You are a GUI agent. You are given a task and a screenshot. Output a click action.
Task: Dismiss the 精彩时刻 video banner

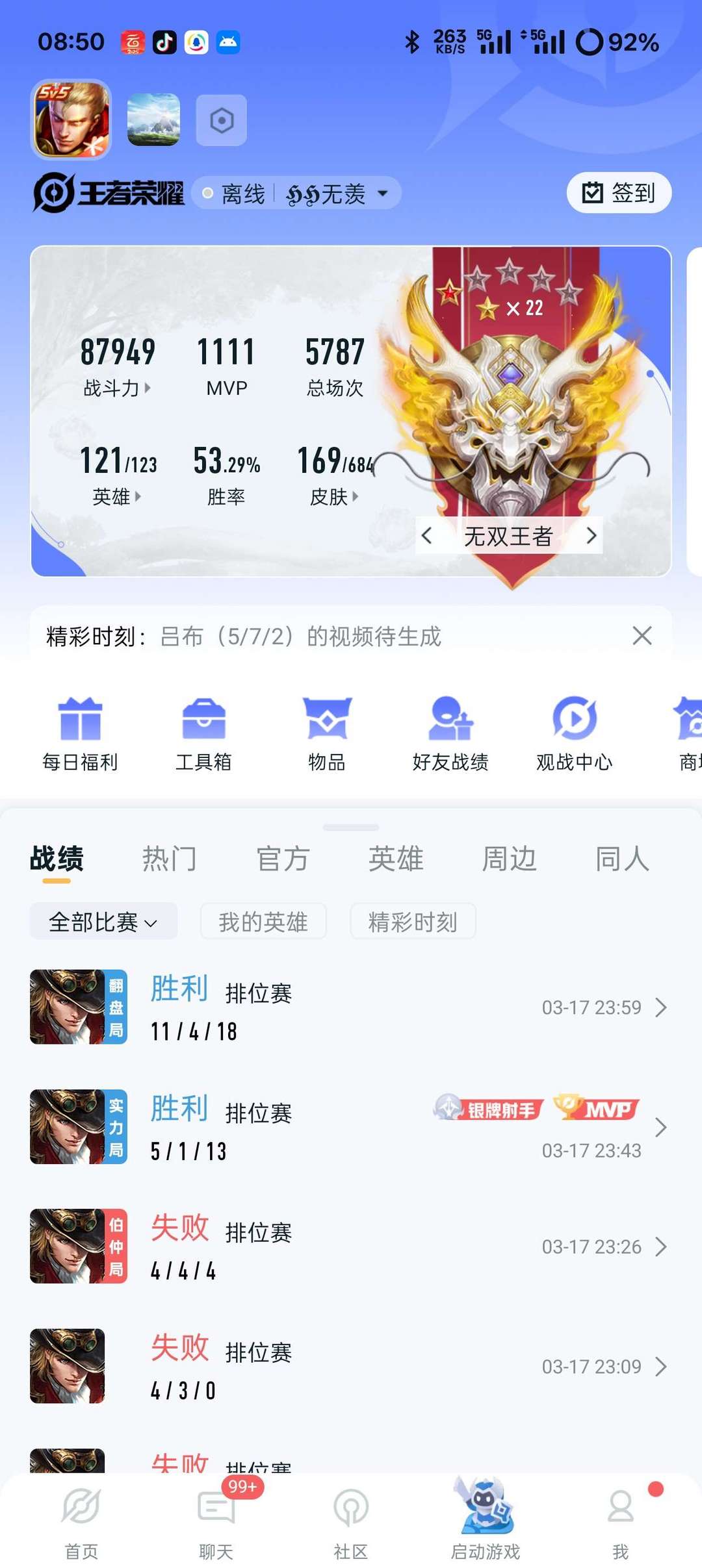pyautogui.click(x=642, y=636)
